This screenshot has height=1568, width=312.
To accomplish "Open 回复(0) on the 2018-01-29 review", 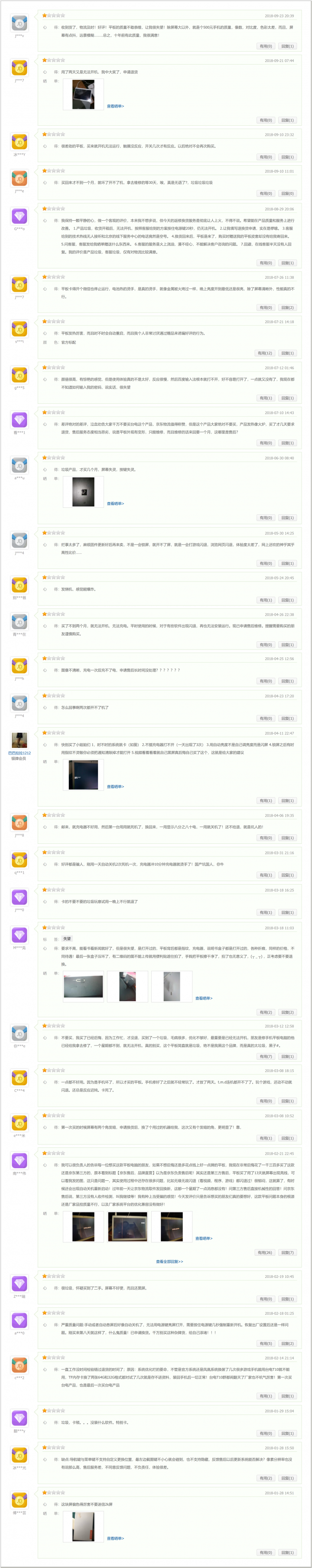I will pyautogui.click(x=287, y=1433).
